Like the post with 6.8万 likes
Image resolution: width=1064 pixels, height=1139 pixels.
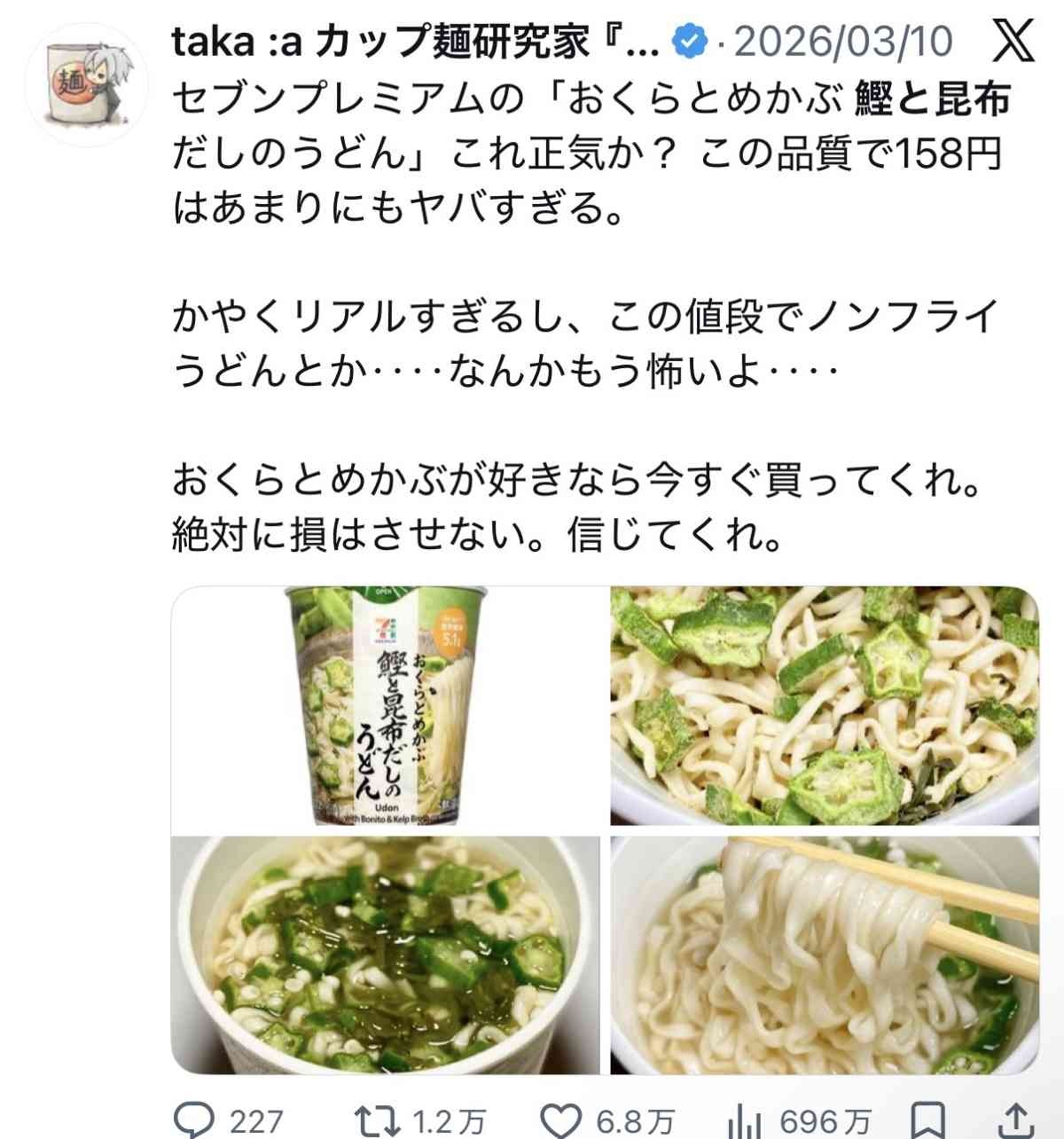(564, 1119)
